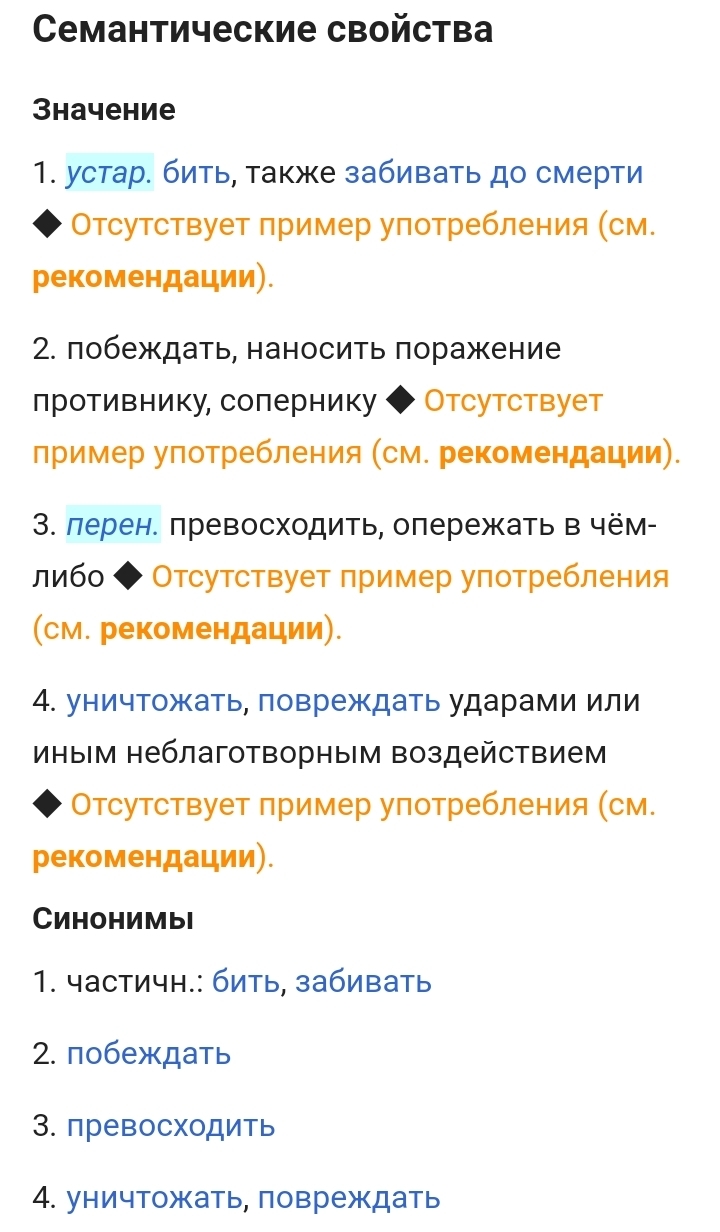Go to the synonym 'превосходить'
Screen dimensions: 720x1232
point(171,1125)
